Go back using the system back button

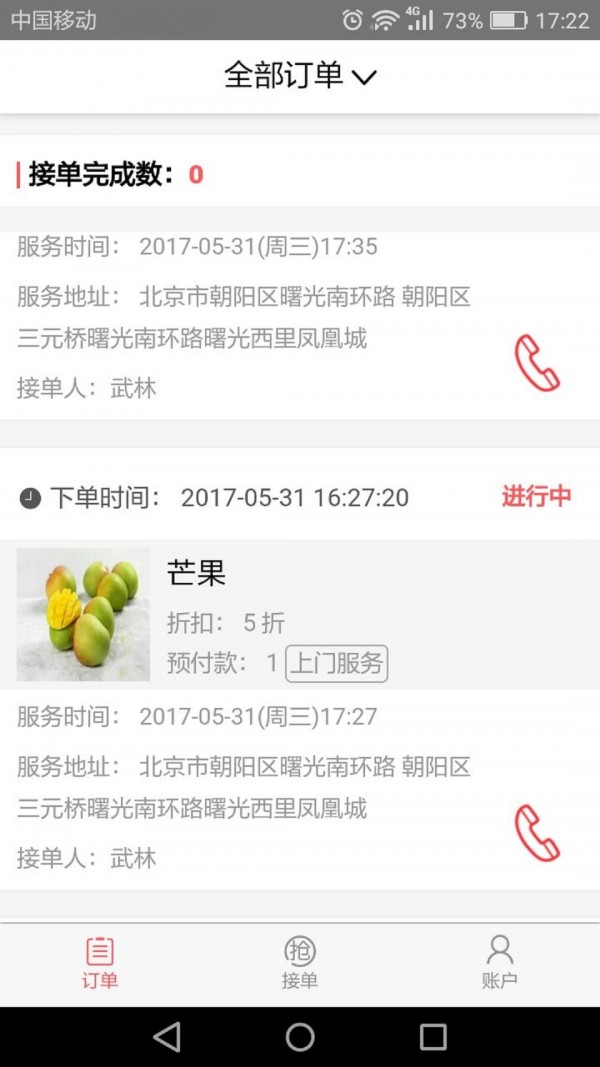pyautogui.click(x=167, y=1037)
